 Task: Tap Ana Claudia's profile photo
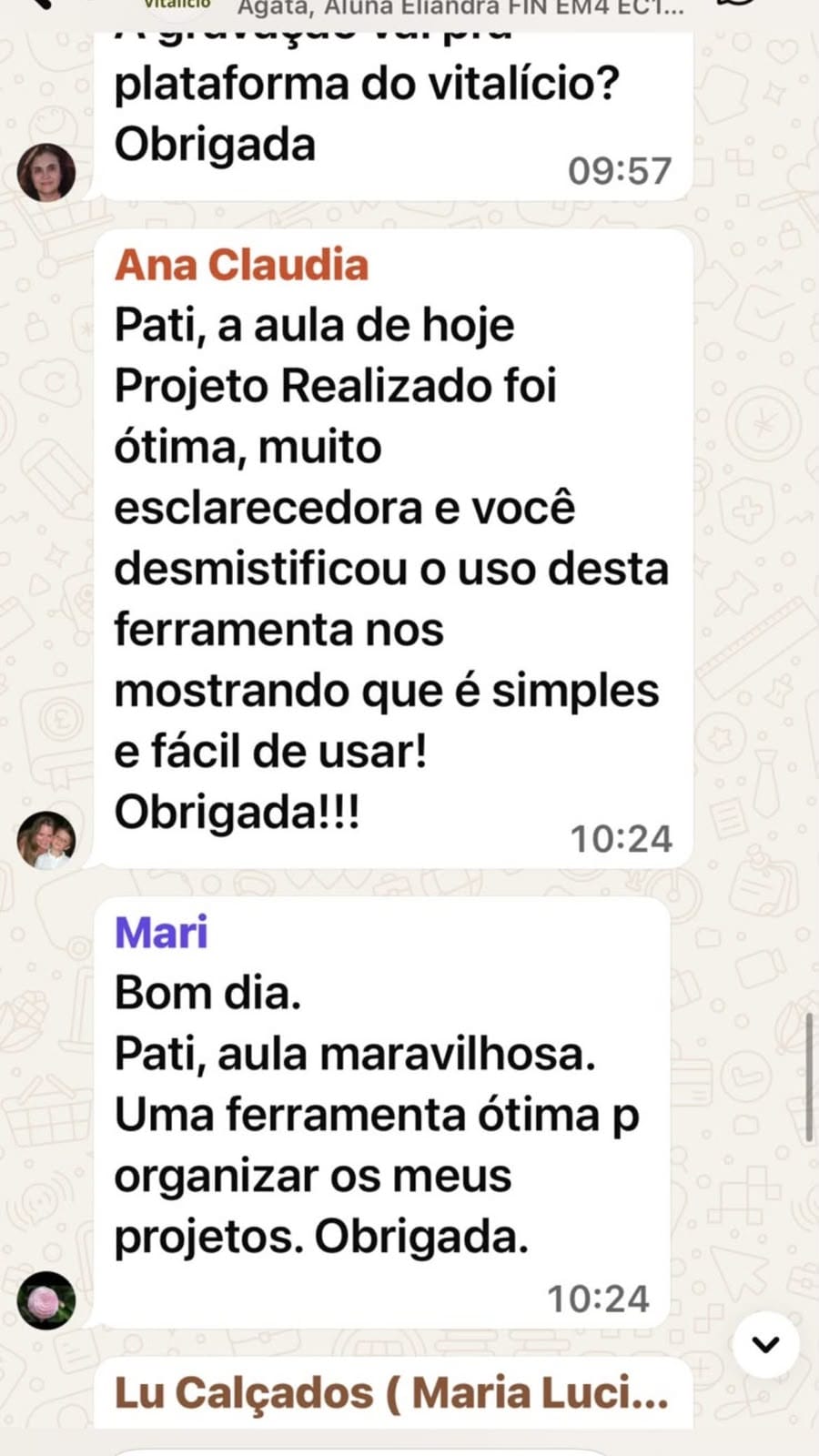pyautogui.click(x=45, y=839)
